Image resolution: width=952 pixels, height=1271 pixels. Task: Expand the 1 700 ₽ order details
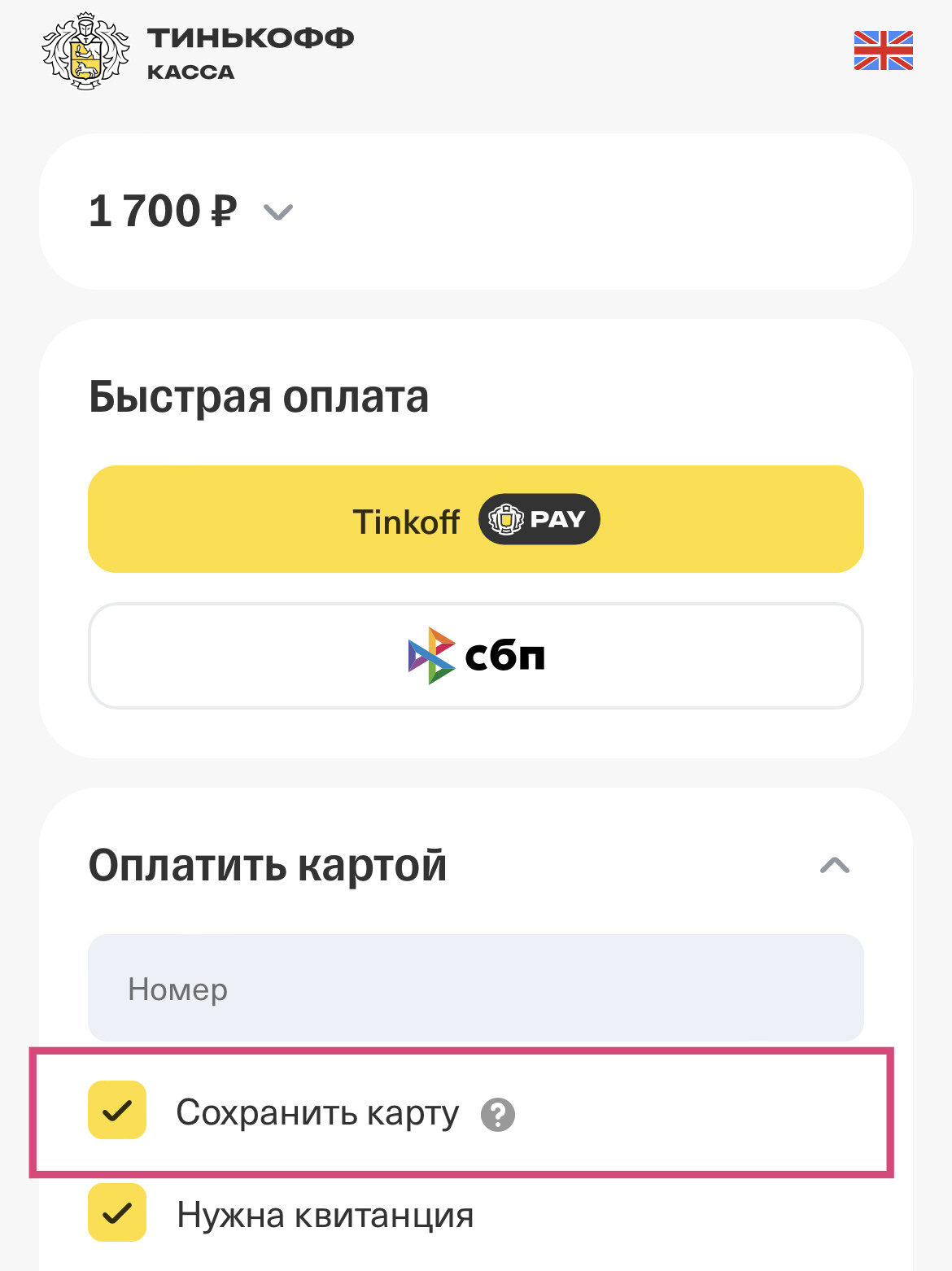[278, 212]
